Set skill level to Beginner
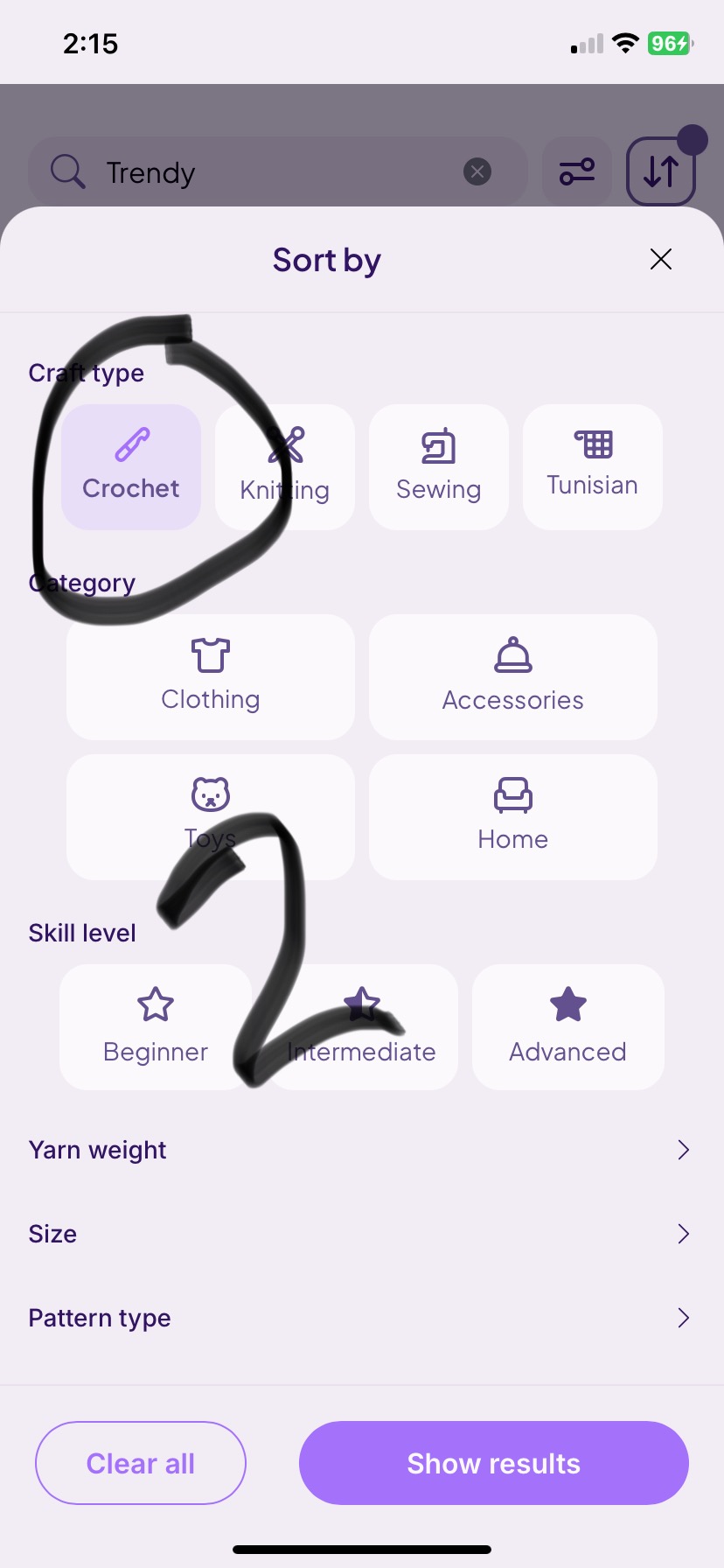Viewport: 724px width, 1568px height. click(156, 1027)
